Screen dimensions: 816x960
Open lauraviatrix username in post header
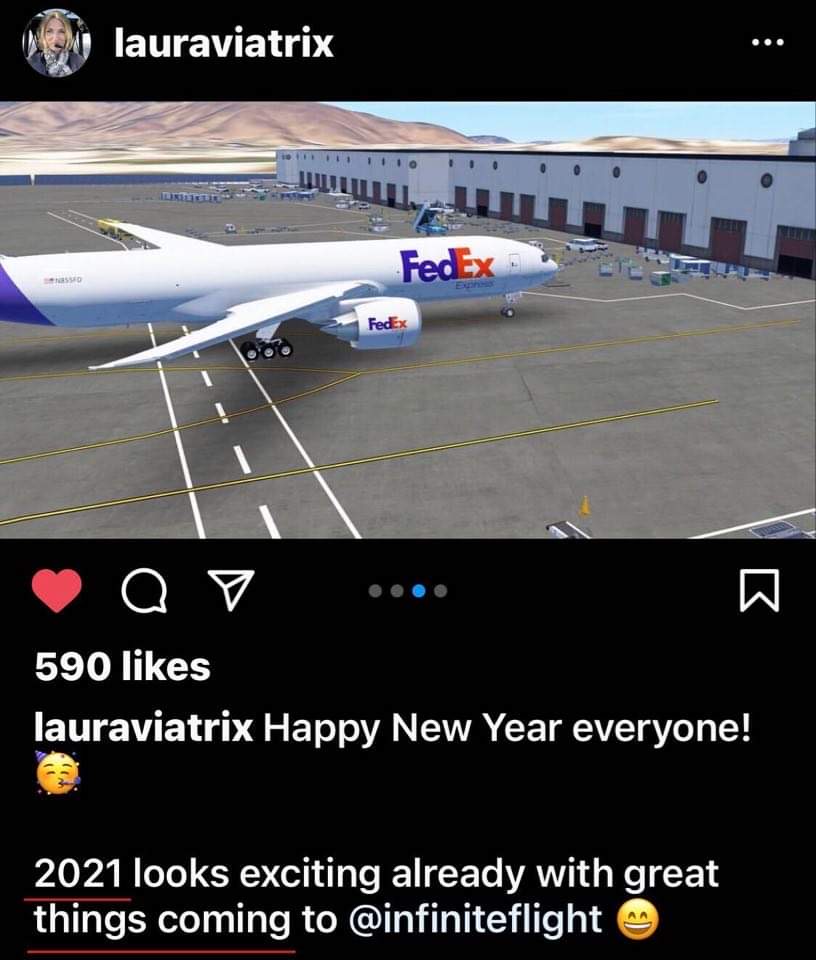(224, 43)
